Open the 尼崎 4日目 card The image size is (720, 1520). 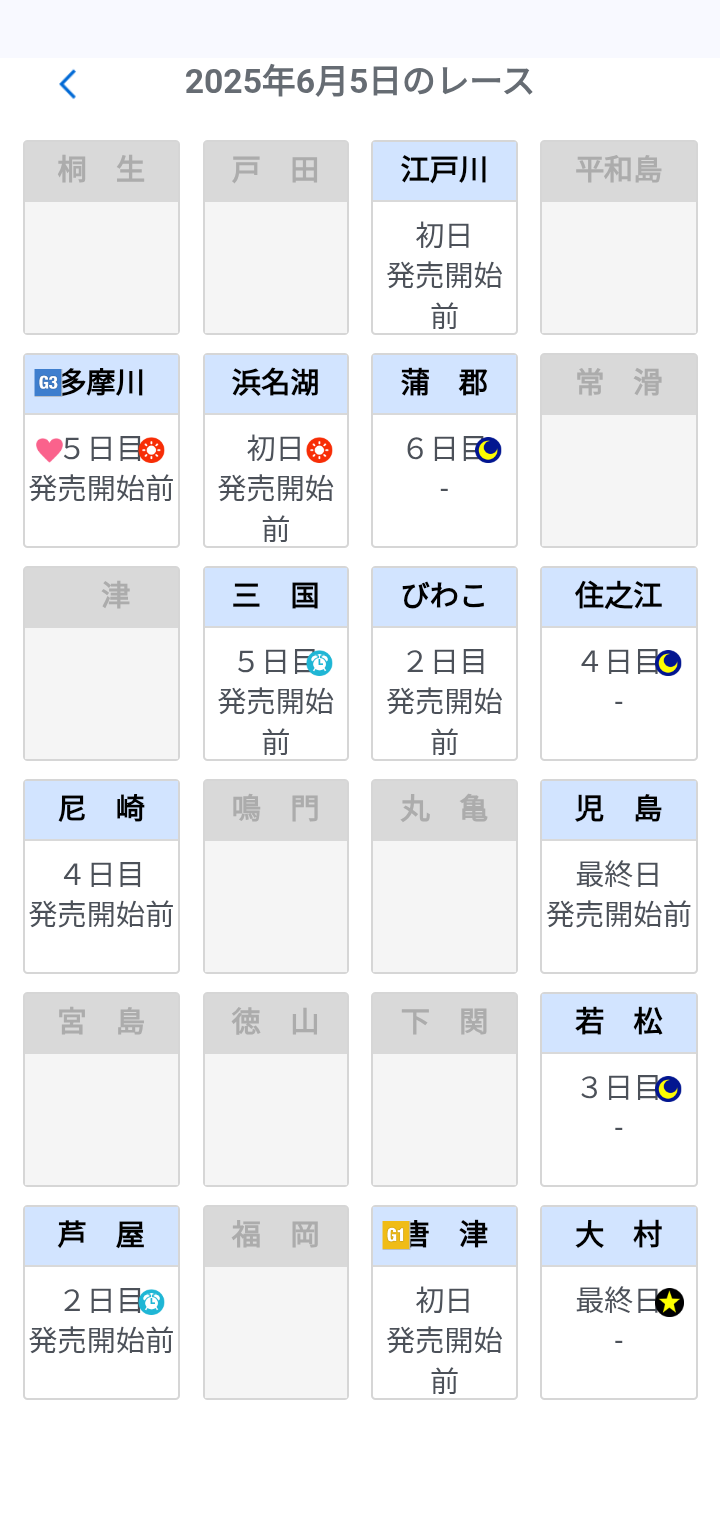[101, 876]
